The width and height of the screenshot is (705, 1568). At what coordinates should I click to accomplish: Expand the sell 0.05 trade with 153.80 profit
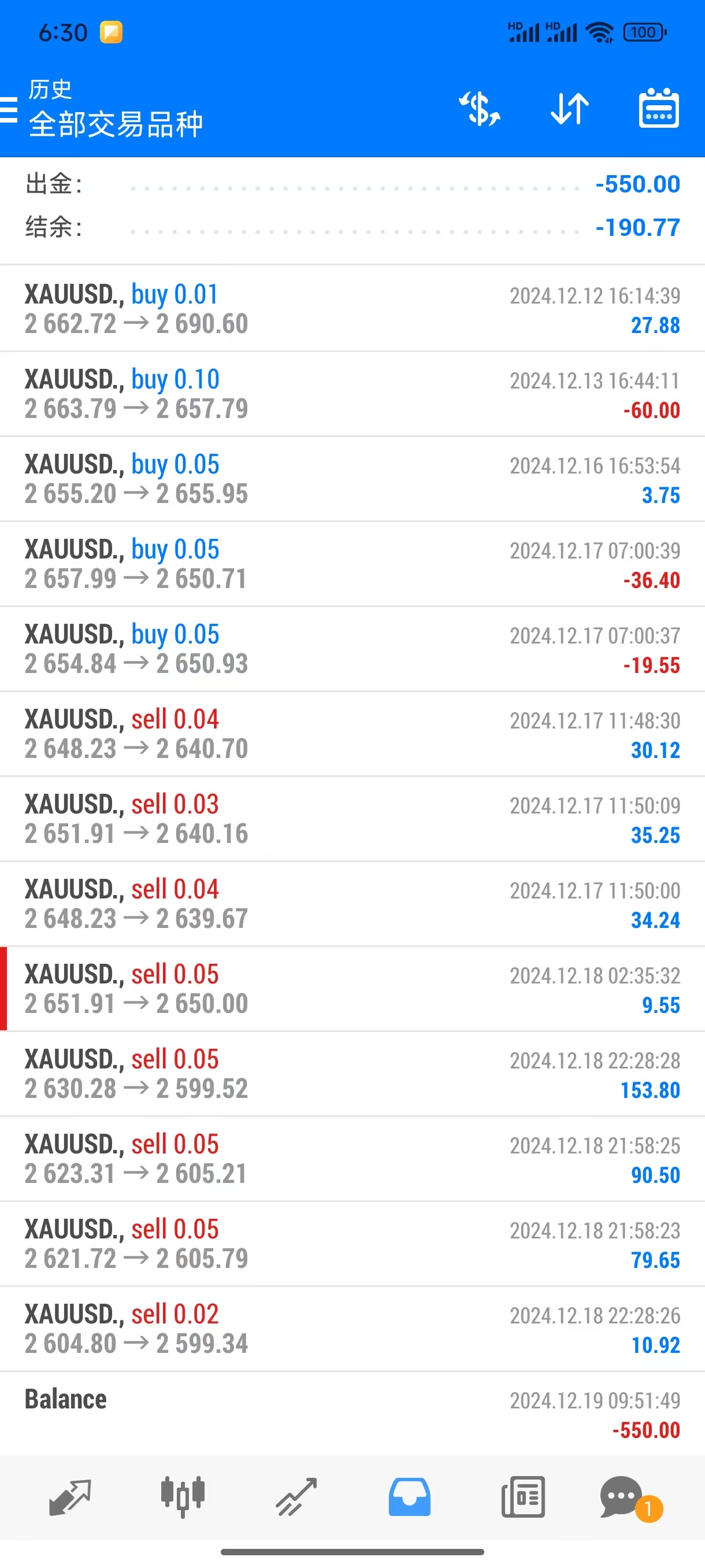(352, 1074)
